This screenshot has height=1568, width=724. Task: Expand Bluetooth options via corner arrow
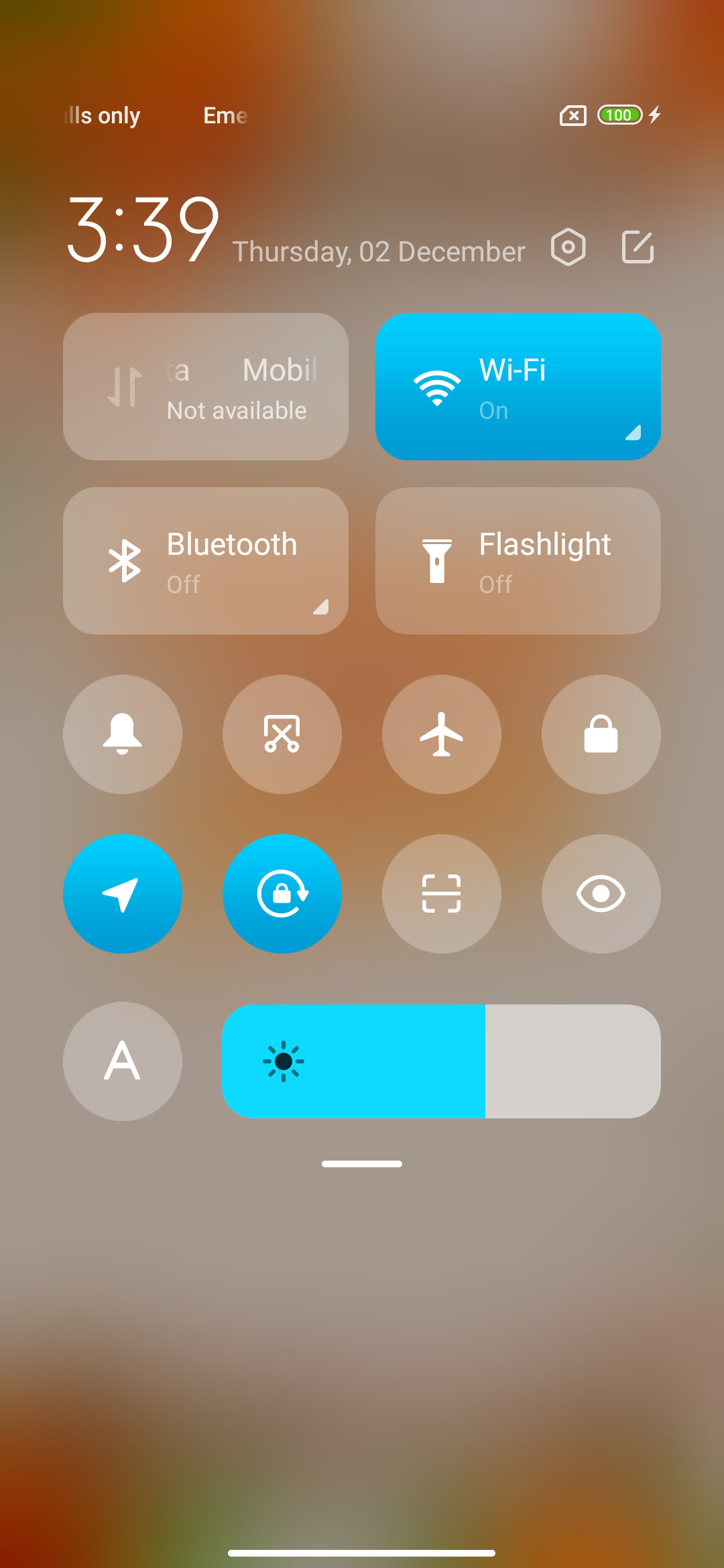[321, 607]
